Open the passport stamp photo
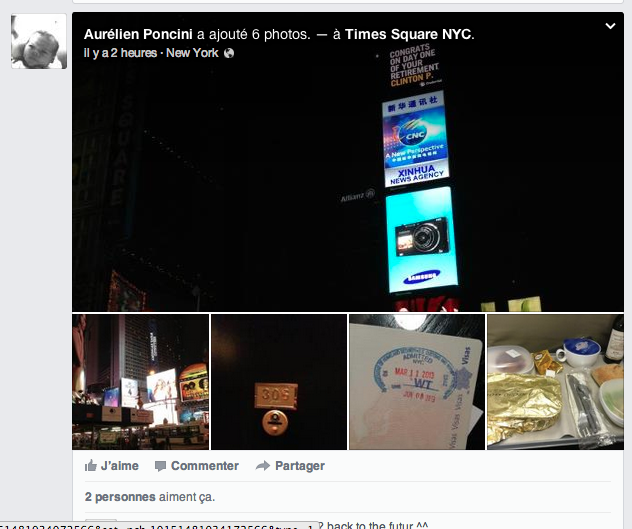The height and width of the screenshot is (529, 632). coord(415,382)
